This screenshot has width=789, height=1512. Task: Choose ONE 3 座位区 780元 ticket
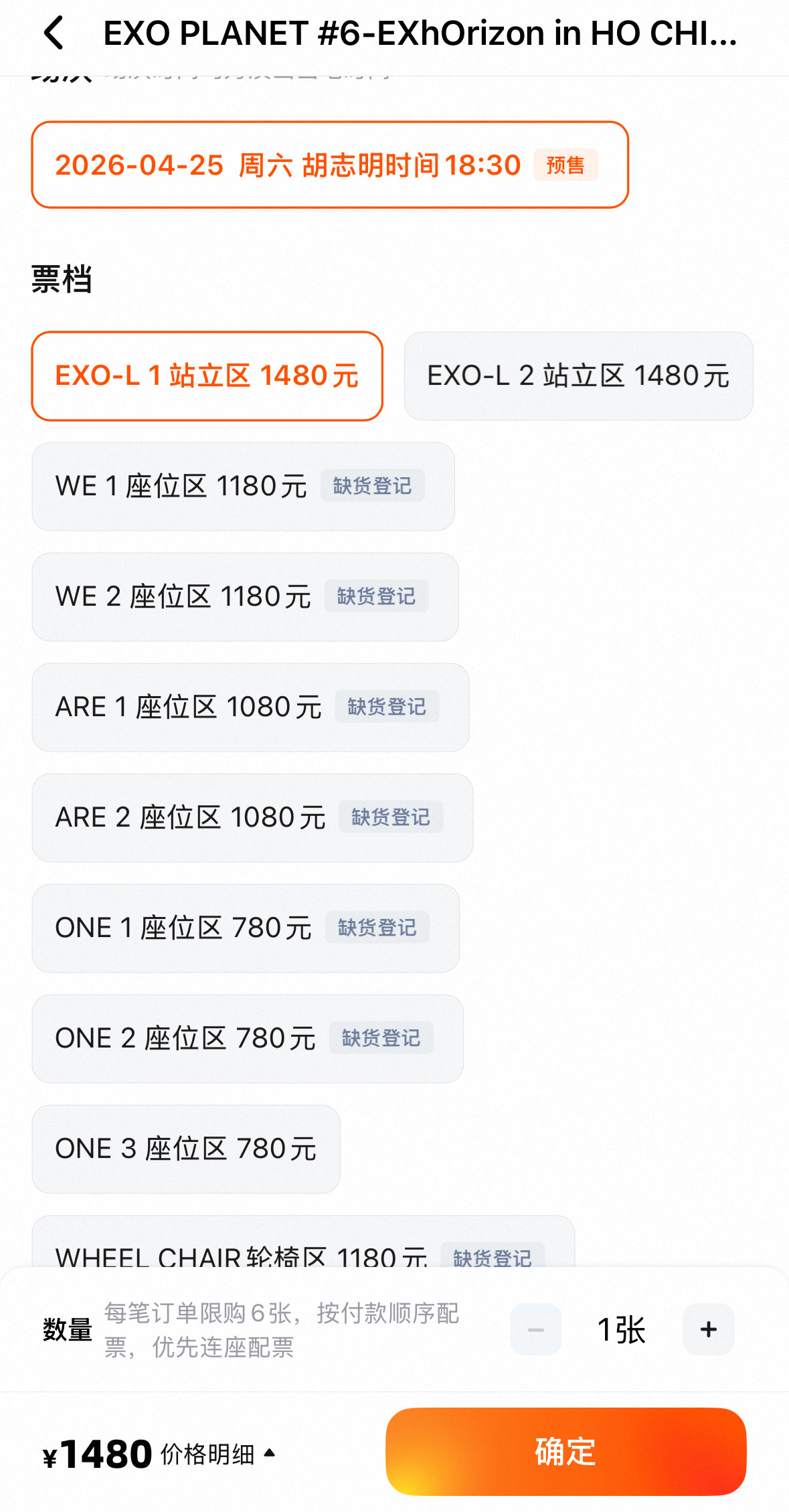click(x=186, y=1149)
